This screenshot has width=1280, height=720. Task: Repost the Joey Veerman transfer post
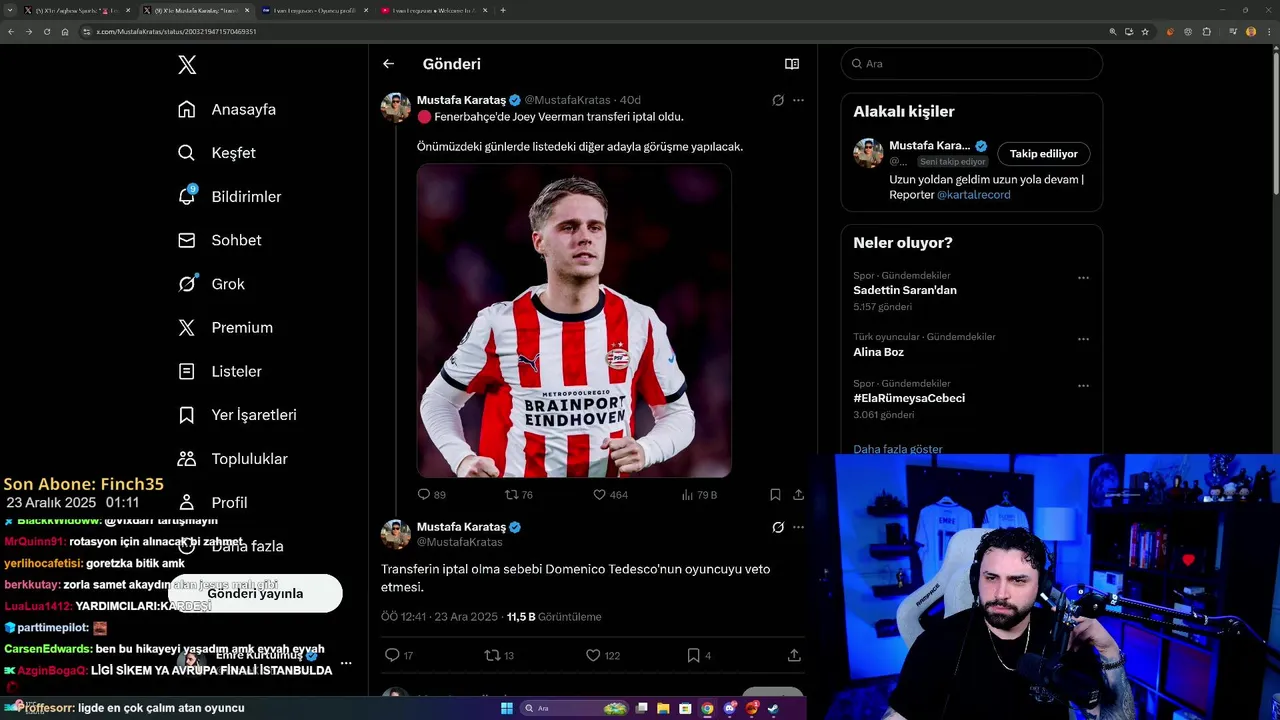[518, 495]
